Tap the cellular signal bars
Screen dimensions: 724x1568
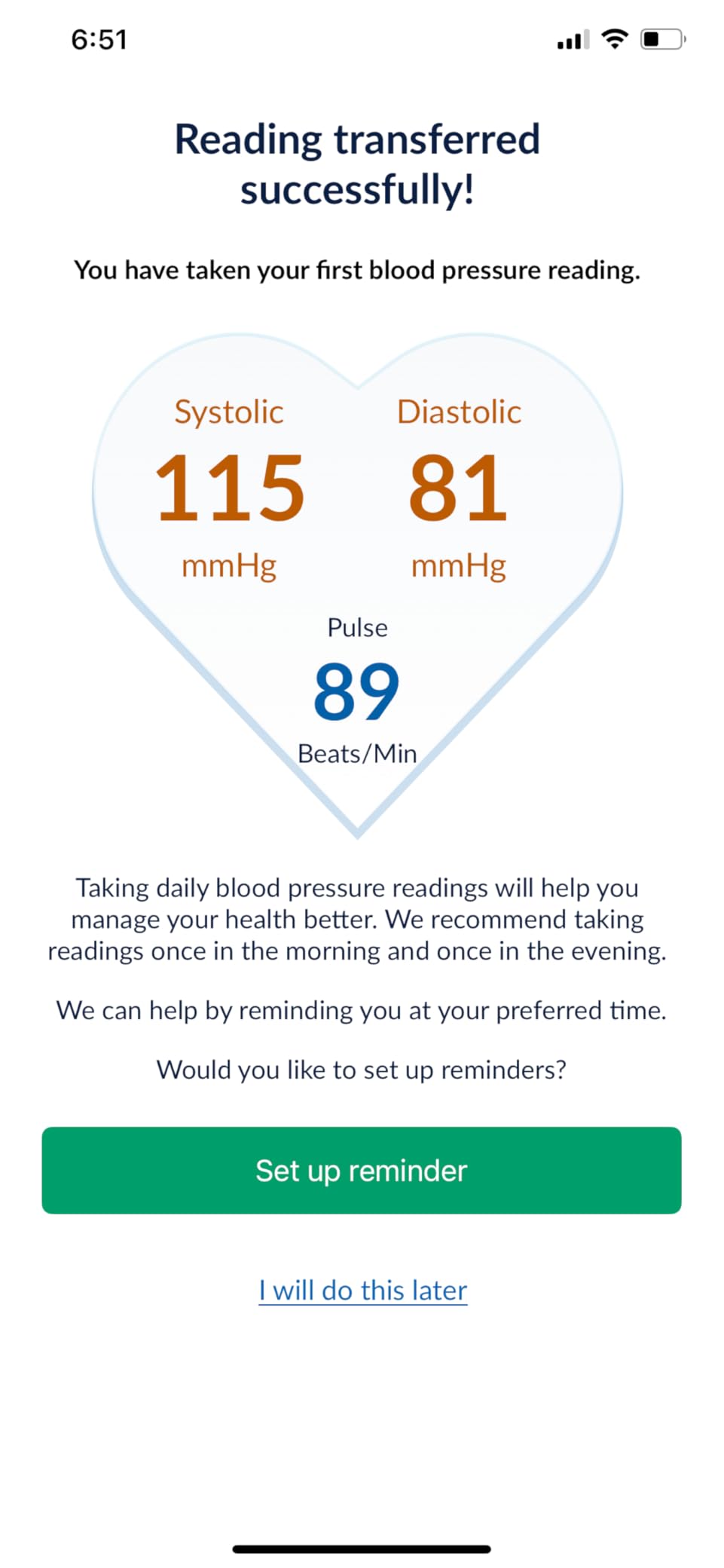573,41
